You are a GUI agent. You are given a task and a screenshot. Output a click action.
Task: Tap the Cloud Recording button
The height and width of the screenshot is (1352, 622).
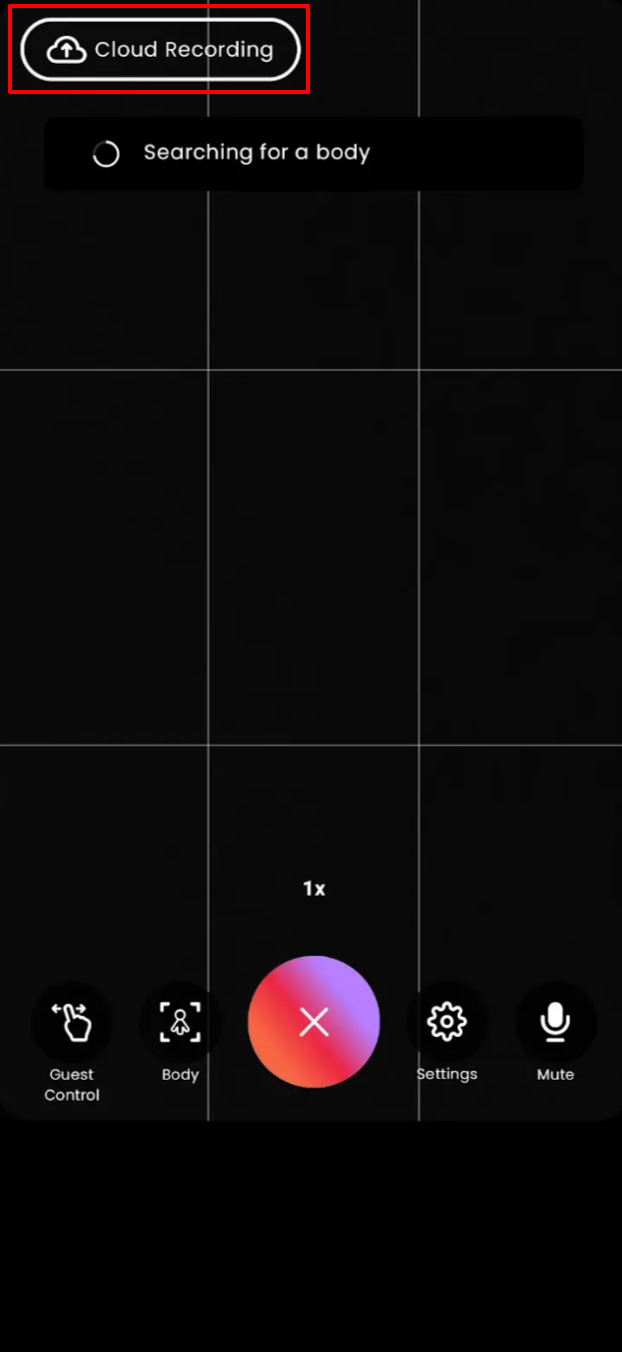[x=160, y=49]
